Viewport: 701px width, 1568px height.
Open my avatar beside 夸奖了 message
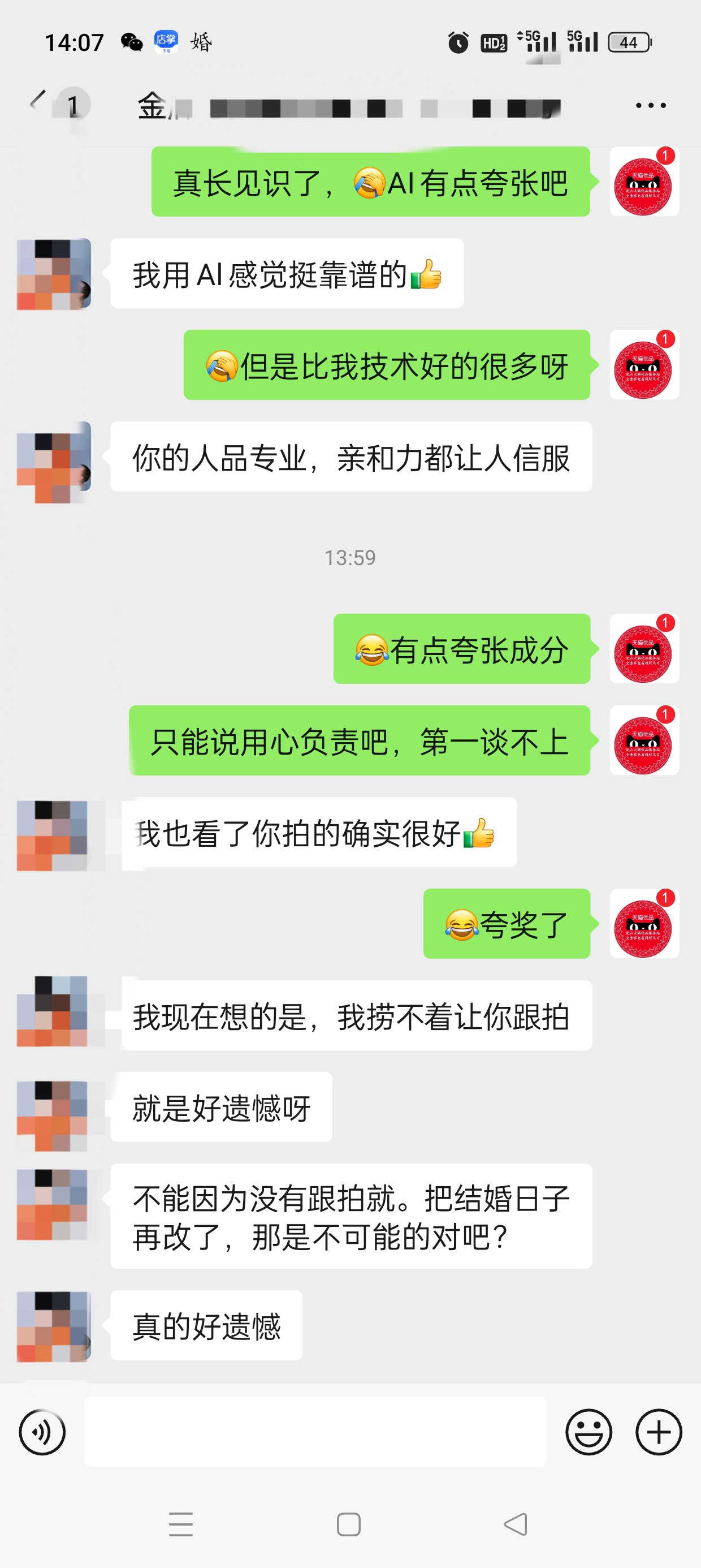click(x=644, y=923)
